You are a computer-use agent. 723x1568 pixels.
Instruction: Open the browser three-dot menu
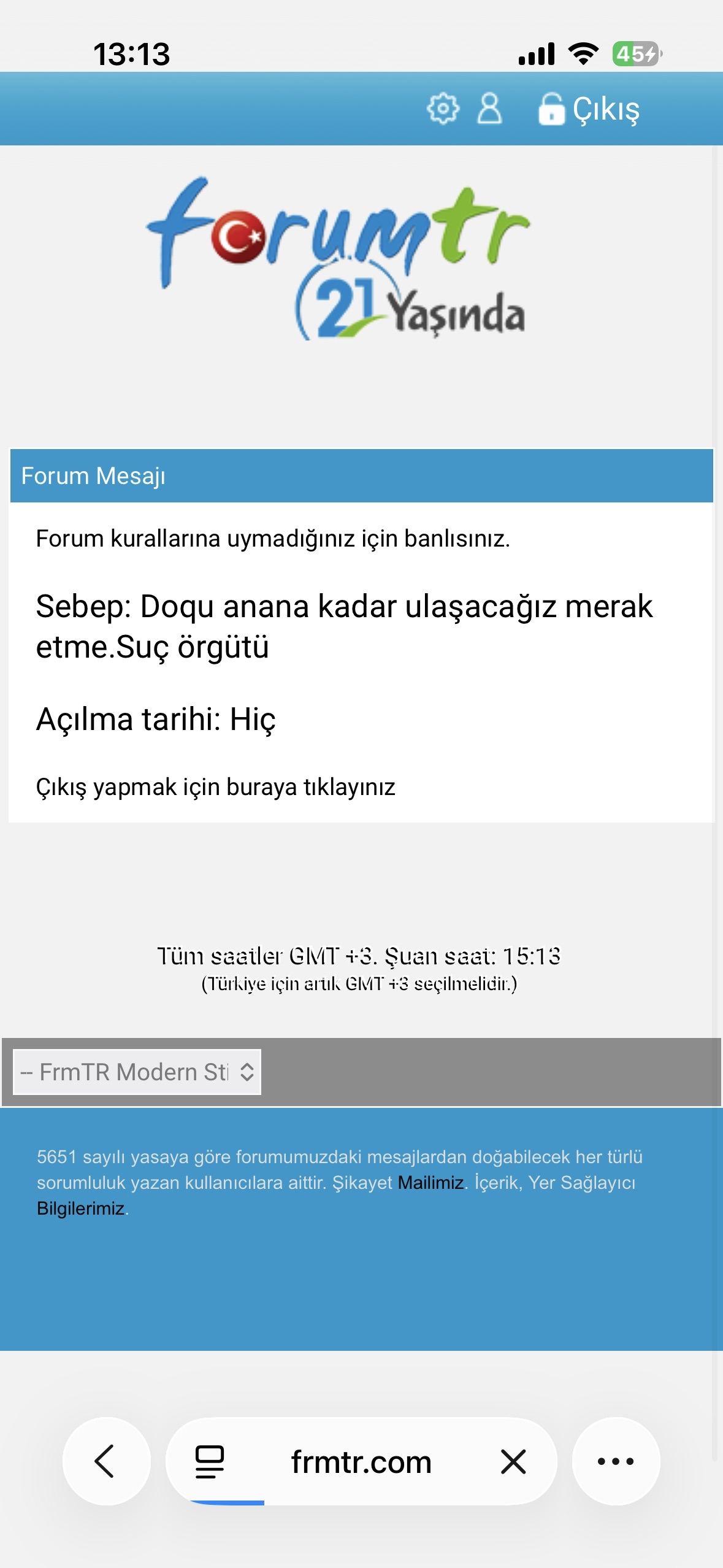tap(616, 1461)
